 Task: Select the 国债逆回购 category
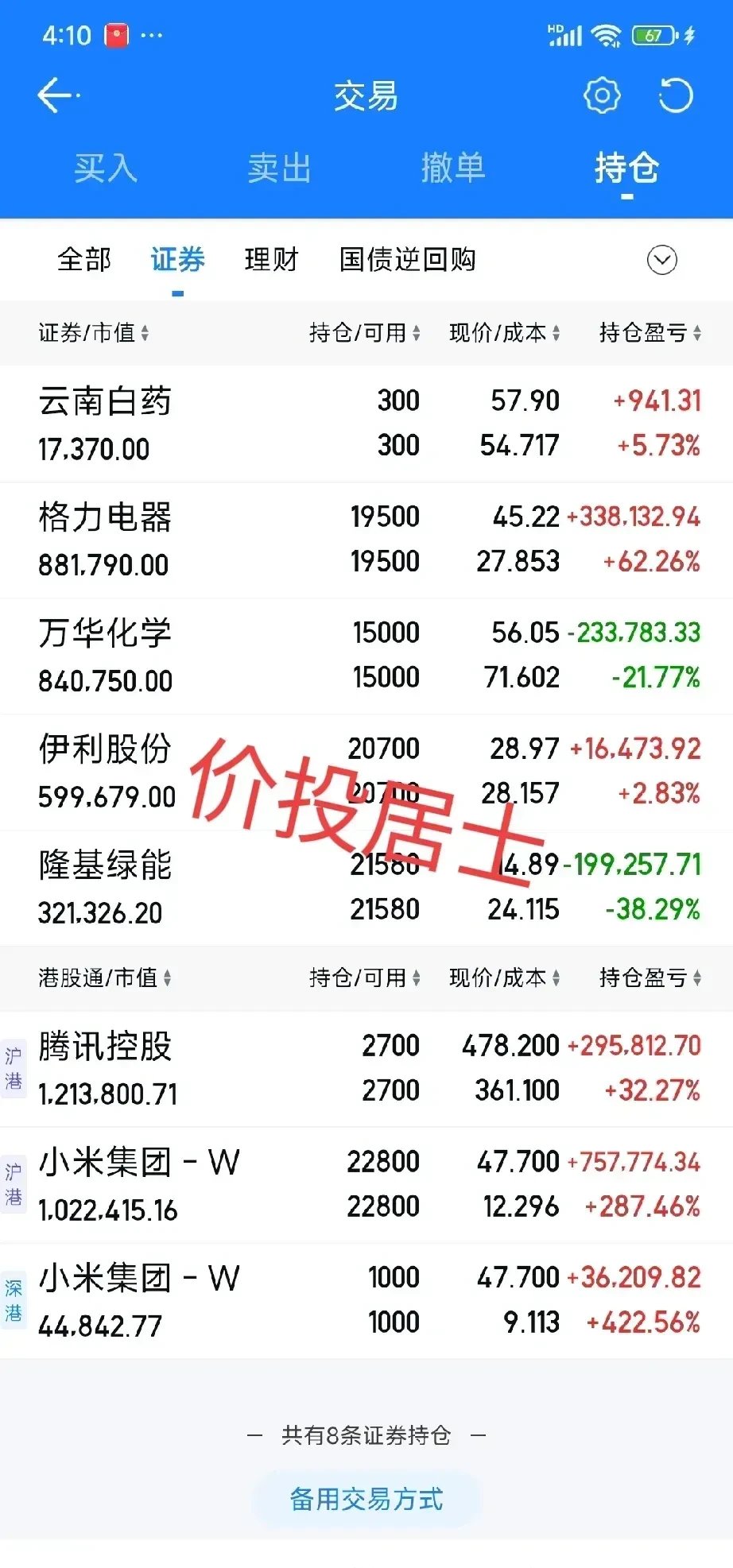(x=407, y=259)
